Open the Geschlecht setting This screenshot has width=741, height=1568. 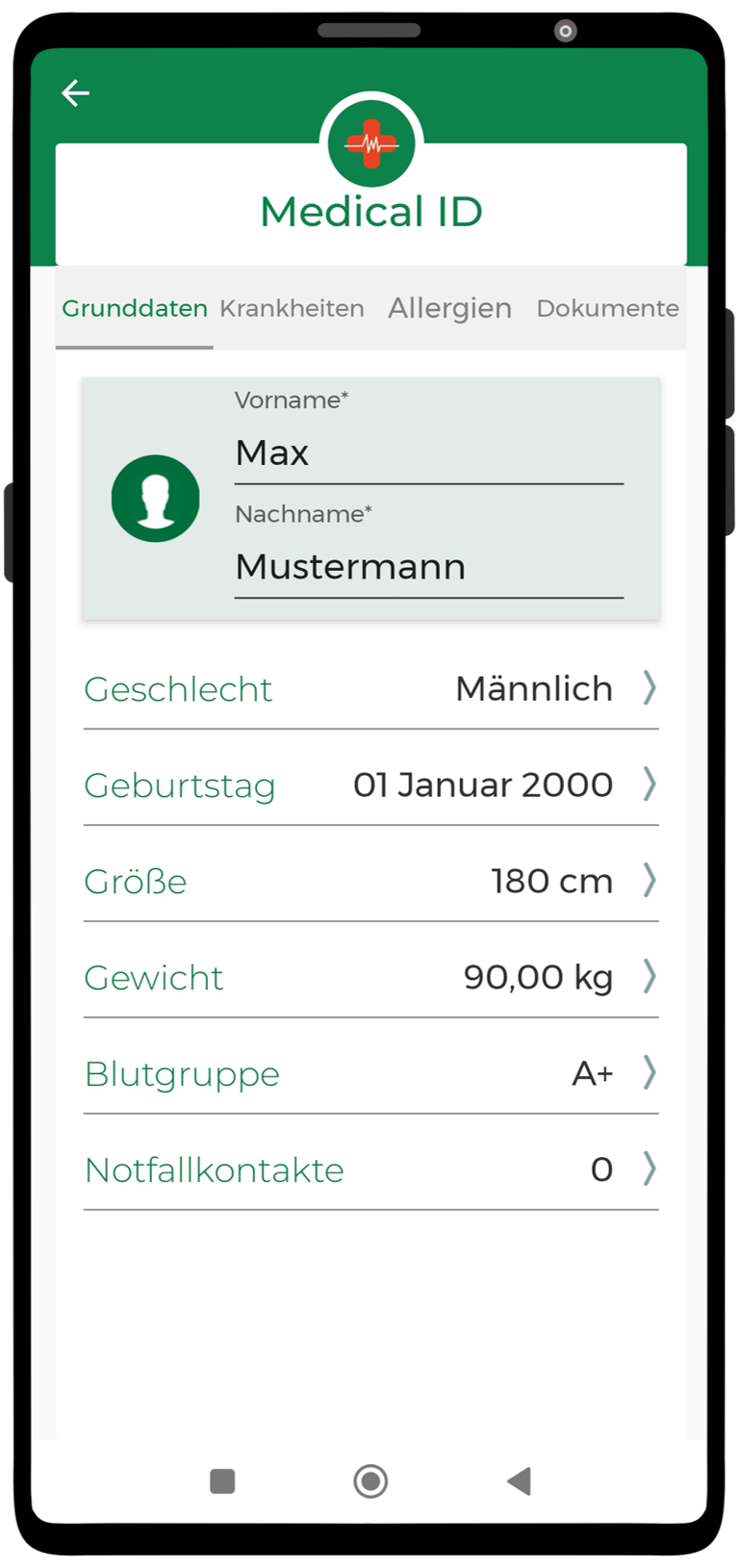(x=371, y=688)
